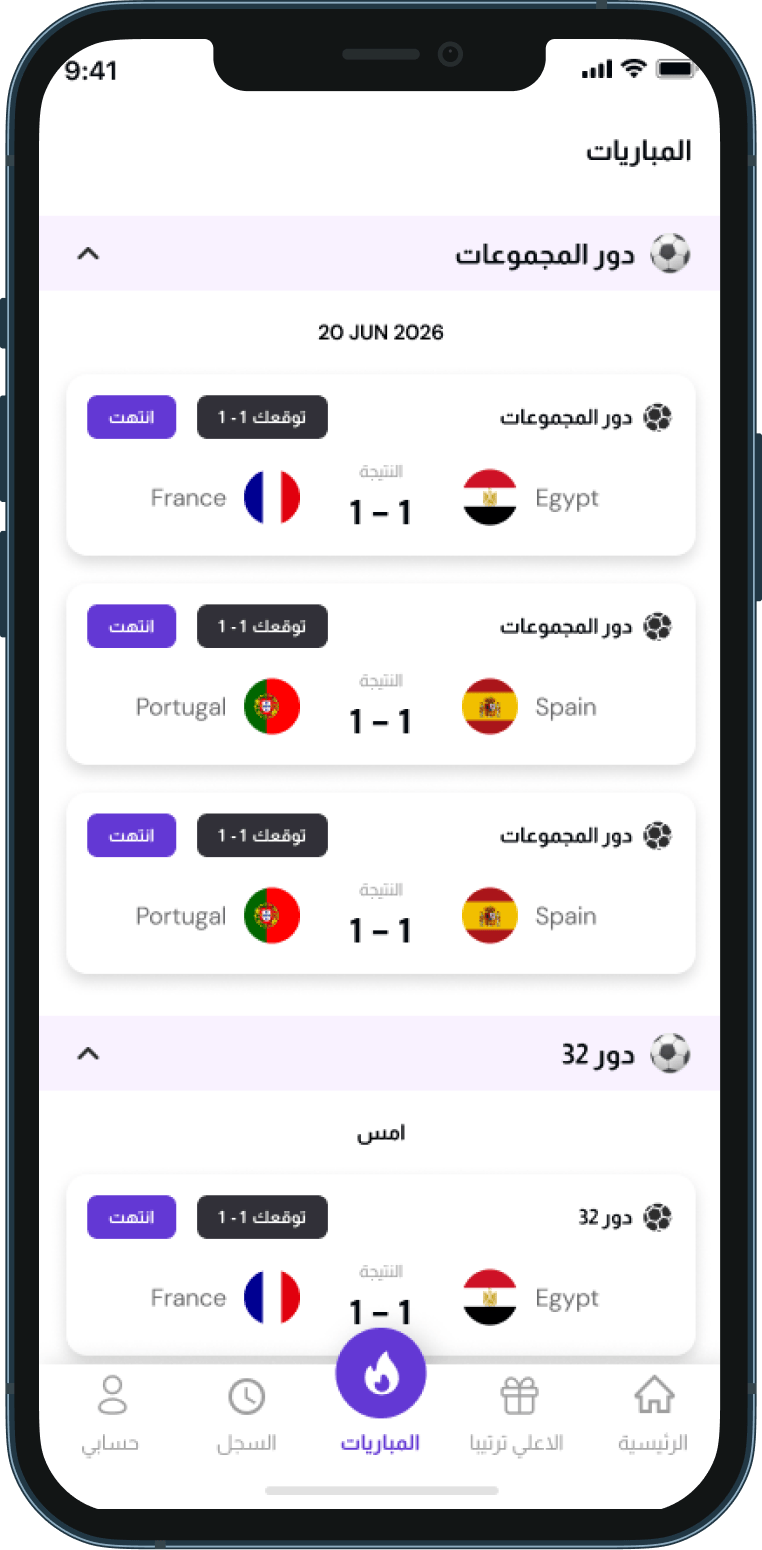Switch to the الرئيسية home tab

[653, 1412]
